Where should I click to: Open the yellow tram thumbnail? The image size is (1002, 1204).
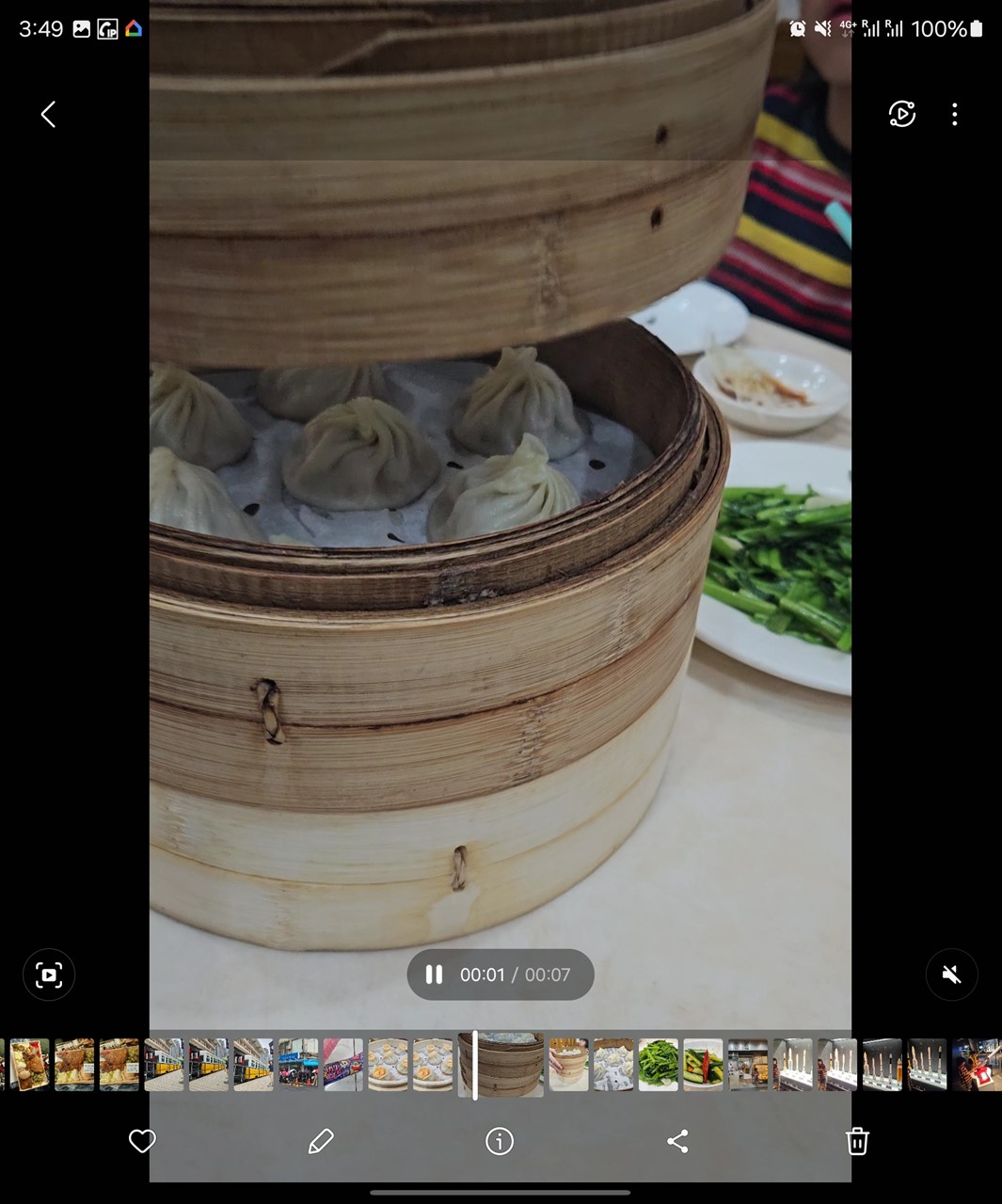coord(209,1065)
